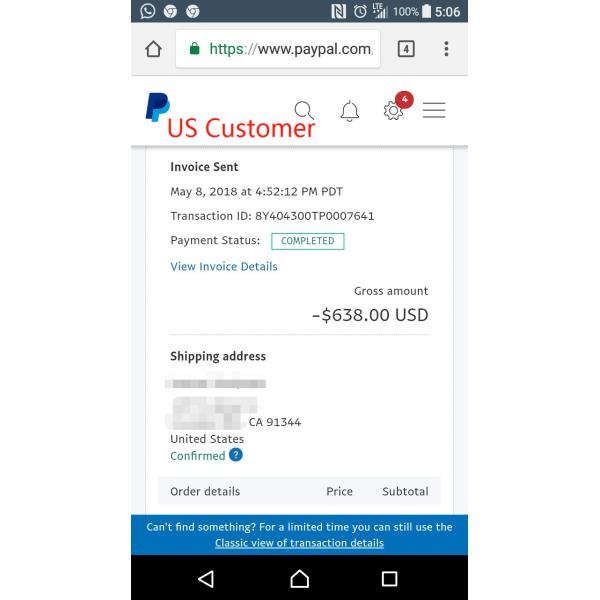Tap the Confirmed address help icon
Screen dimensions: 600x600
tap(236, 455)
